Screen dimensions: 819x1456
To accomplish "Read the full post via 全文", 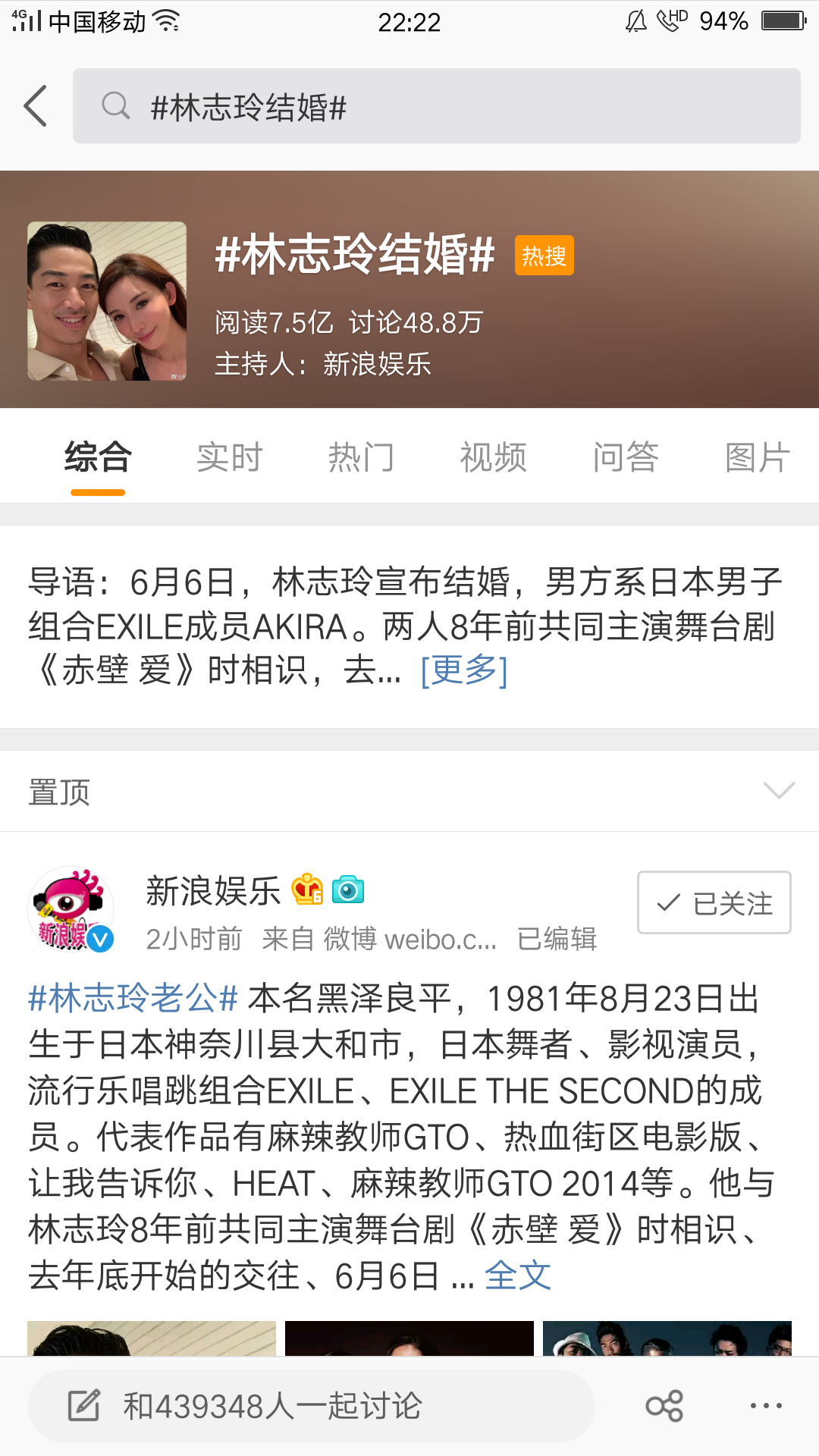I will [x=518, y=1276].
